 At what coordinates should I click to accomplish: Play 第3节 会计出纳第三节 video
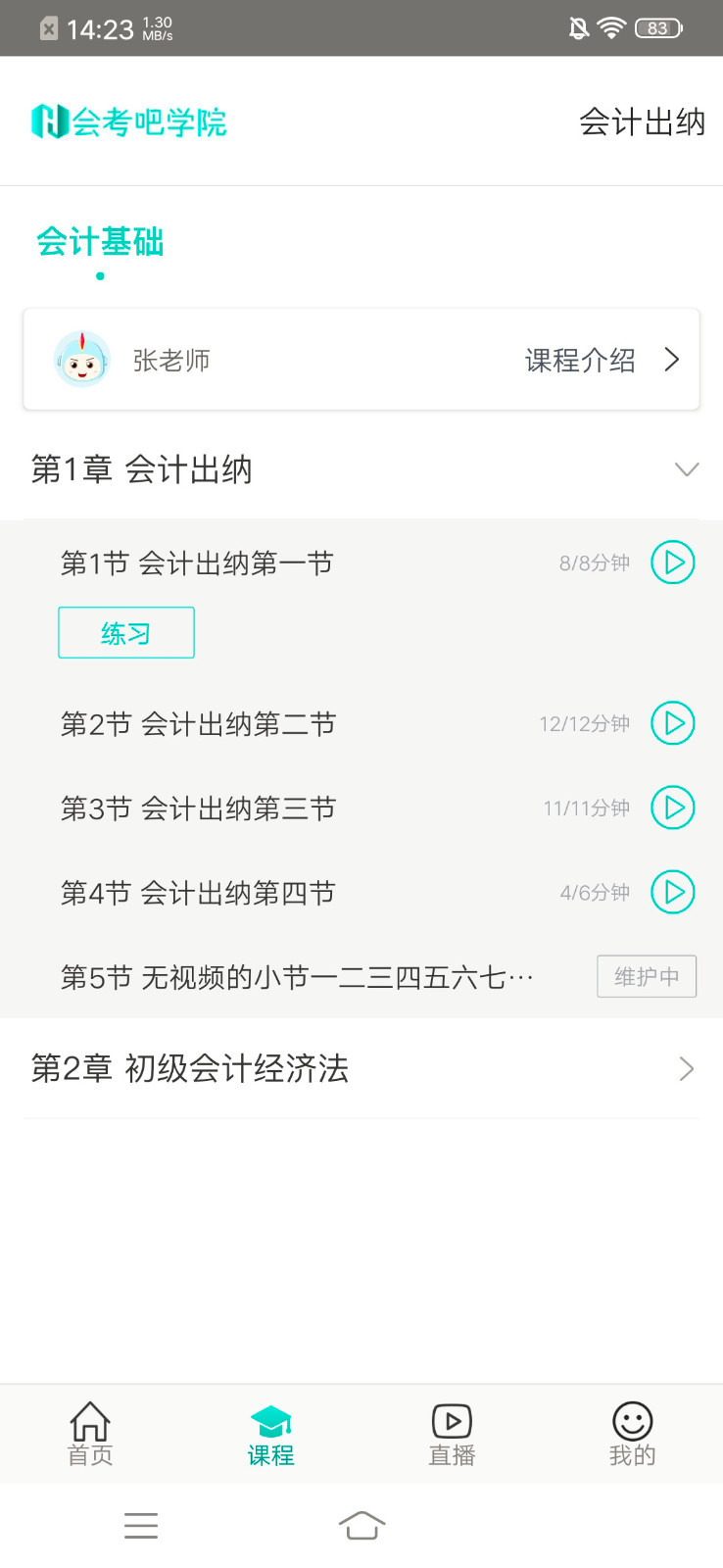(672, 807)
